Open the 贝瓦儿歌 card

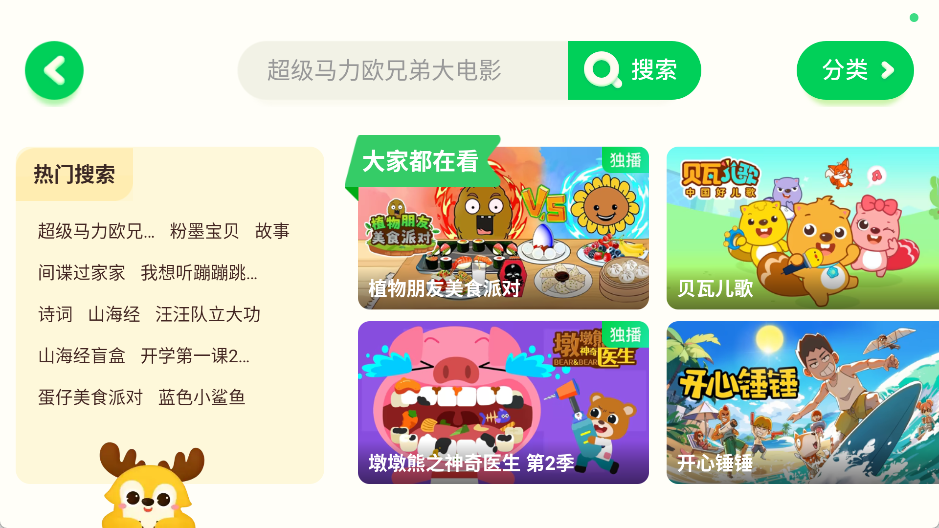(802, 230)
